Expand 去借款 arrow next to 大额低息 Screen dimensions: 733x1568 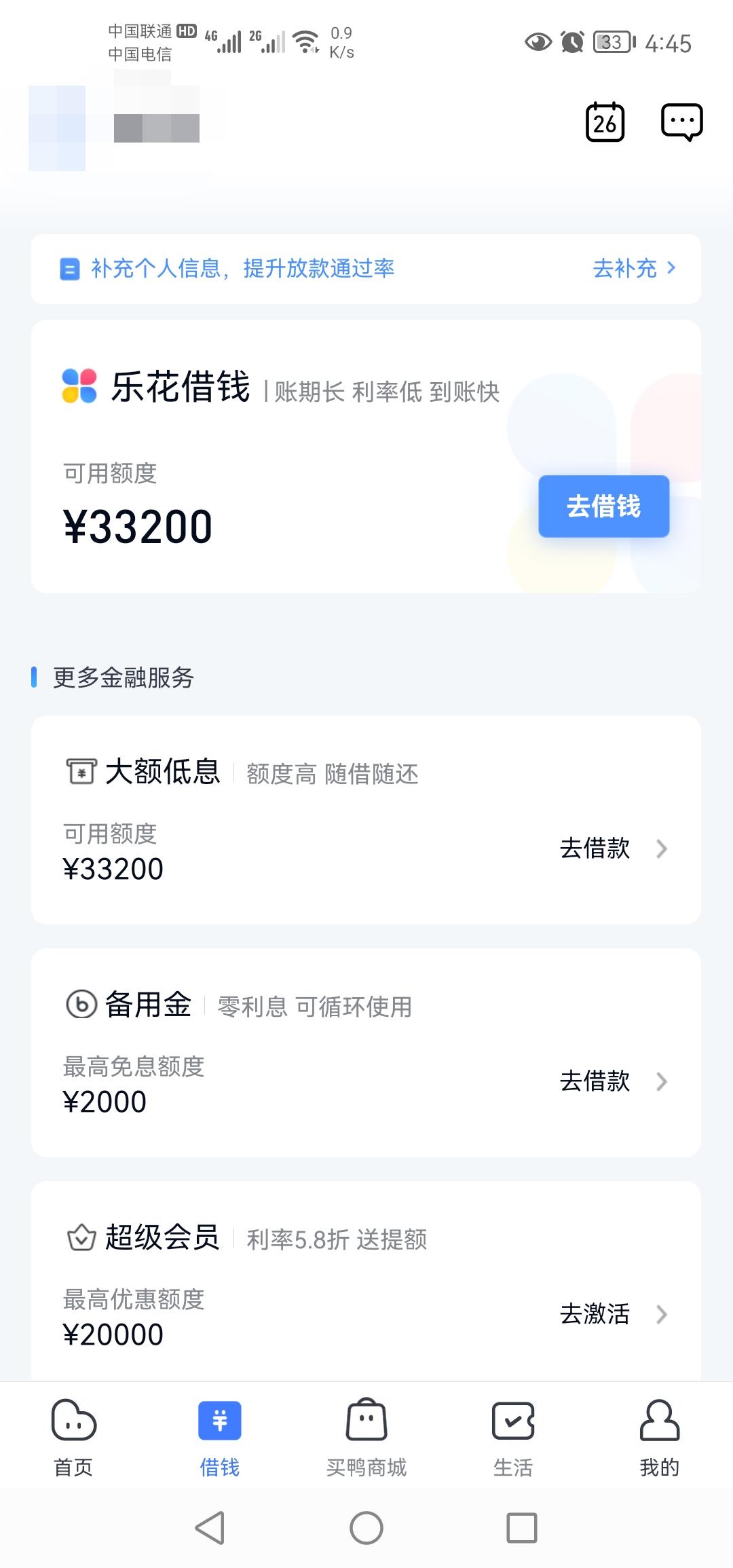click(611, 849)
